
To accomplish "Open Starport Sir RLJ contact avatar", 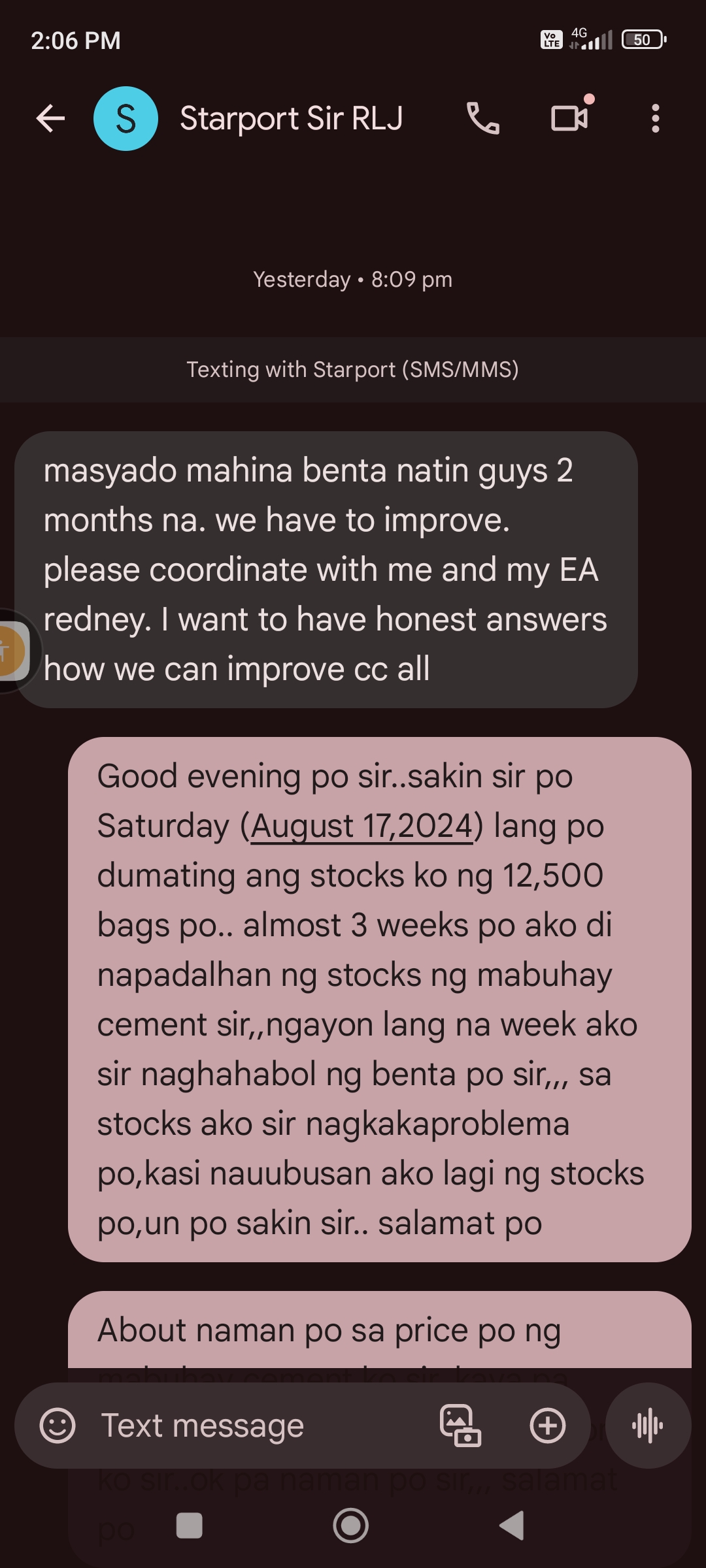I will click(126, 119).
